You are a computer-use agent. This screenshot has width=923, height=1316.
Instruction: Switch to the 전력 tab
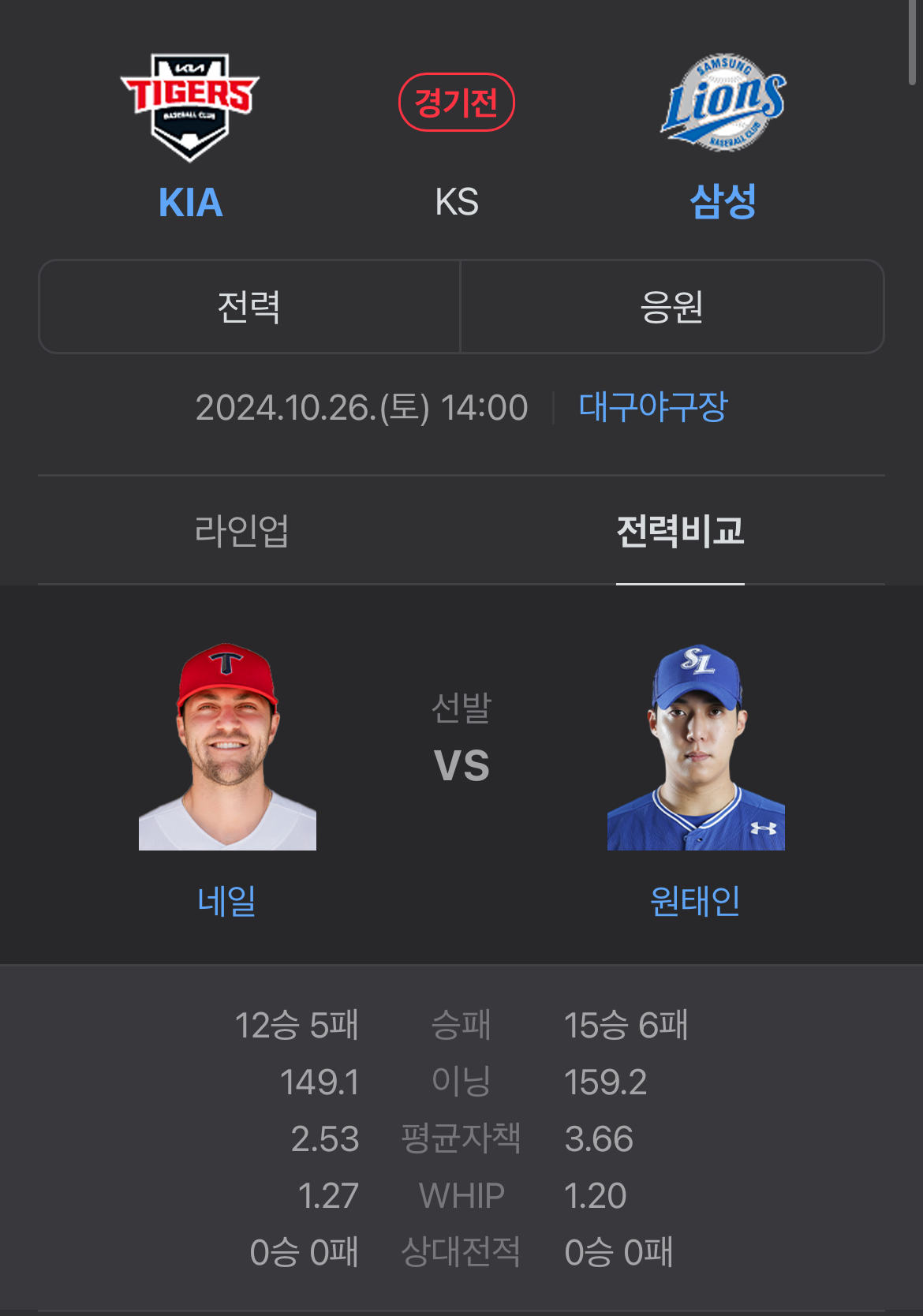tap(248, 306)
